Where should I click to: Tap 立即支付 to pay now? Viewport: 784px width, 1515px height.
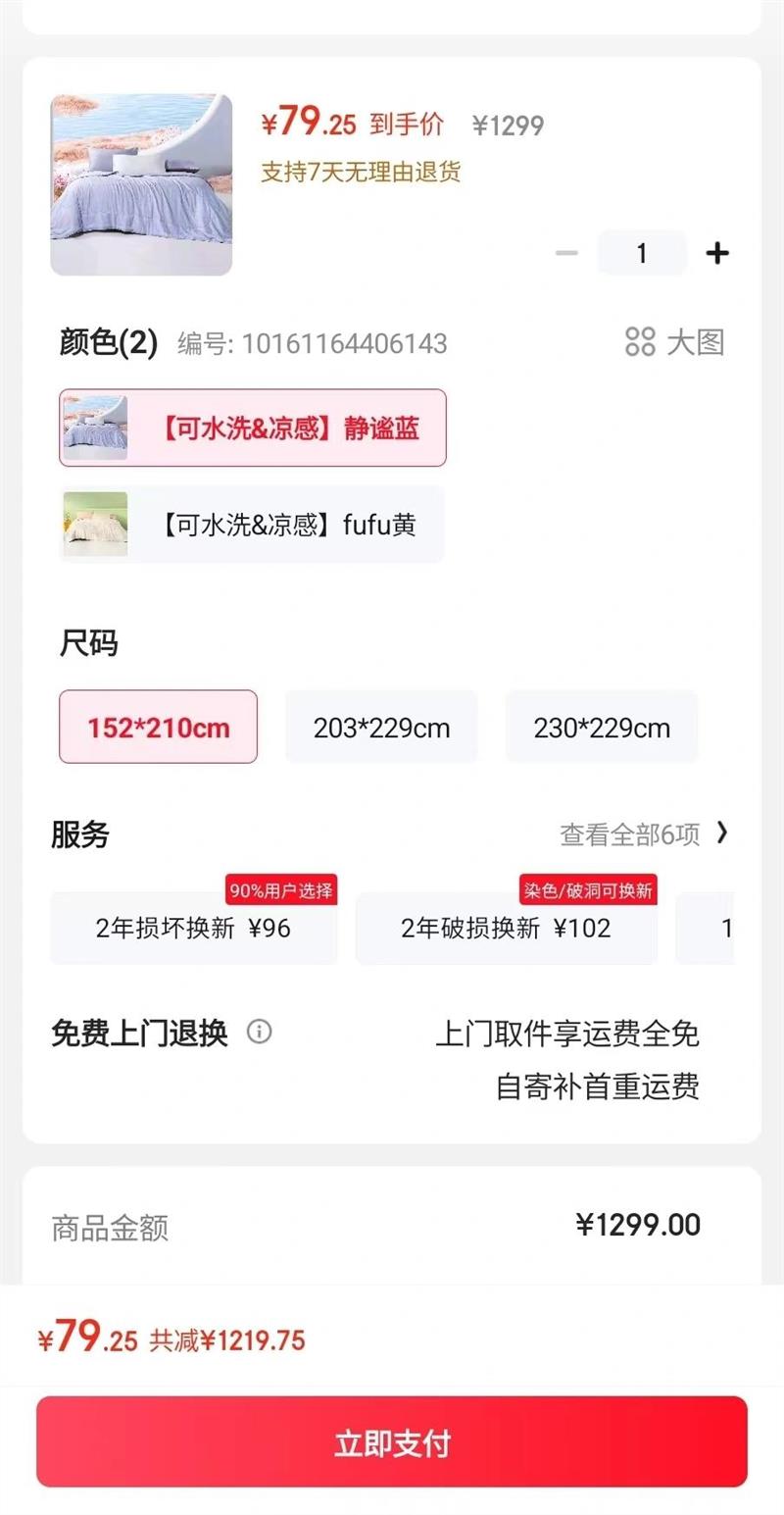[x=392, y=1442]
